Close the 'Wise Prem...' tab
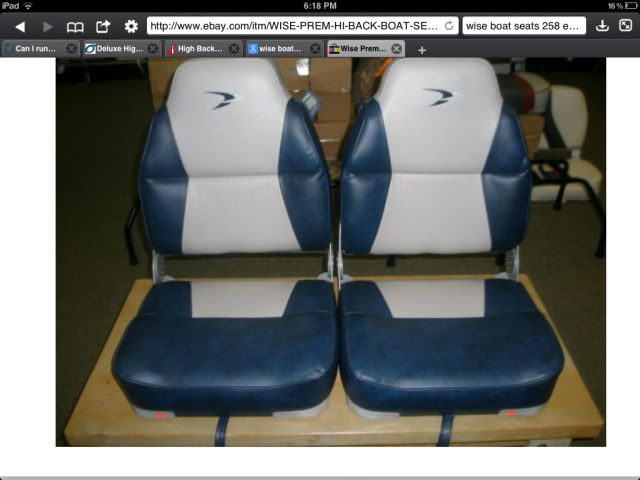640x480 pixels. point(396,48)
